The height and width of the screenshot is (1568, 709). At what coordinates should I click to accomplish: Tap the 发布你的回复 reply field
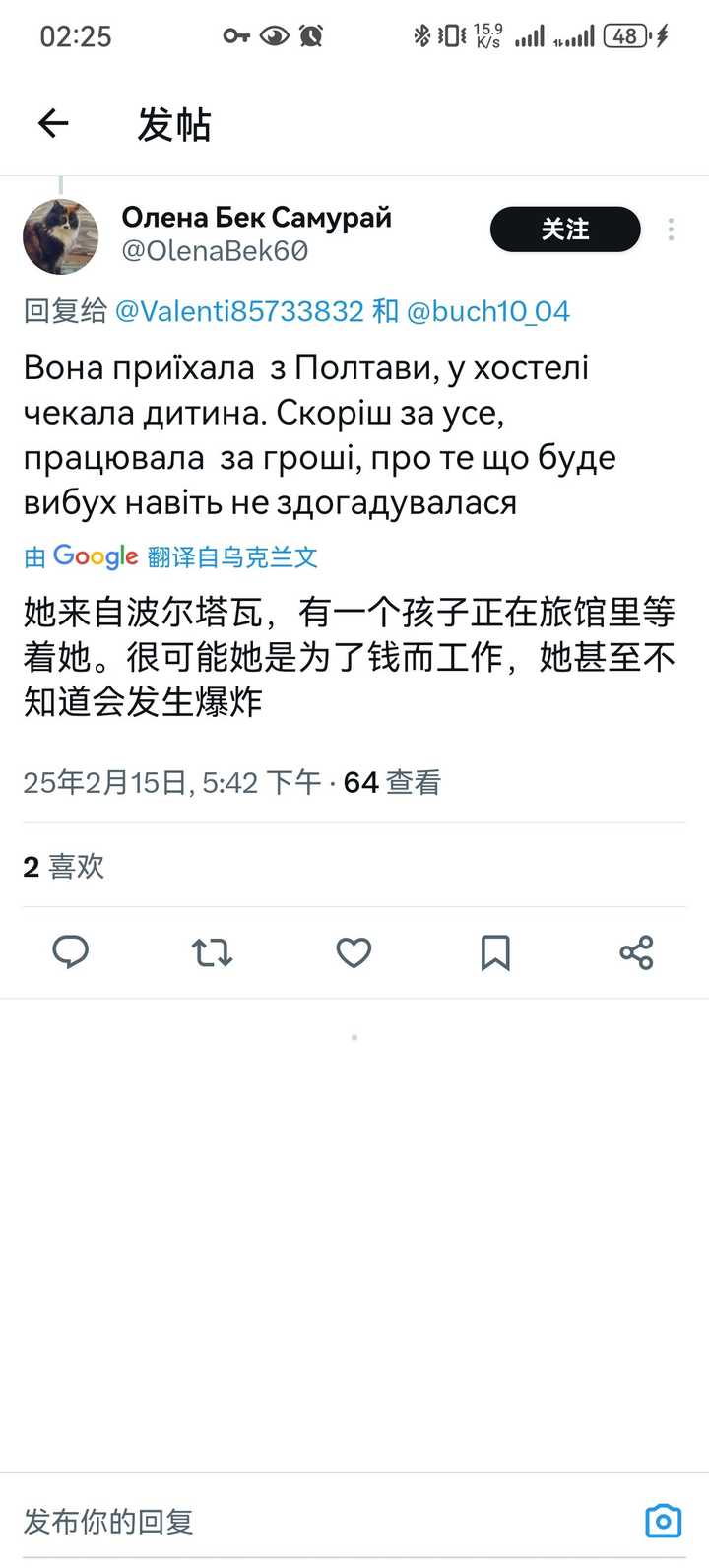pos(325,1521)
